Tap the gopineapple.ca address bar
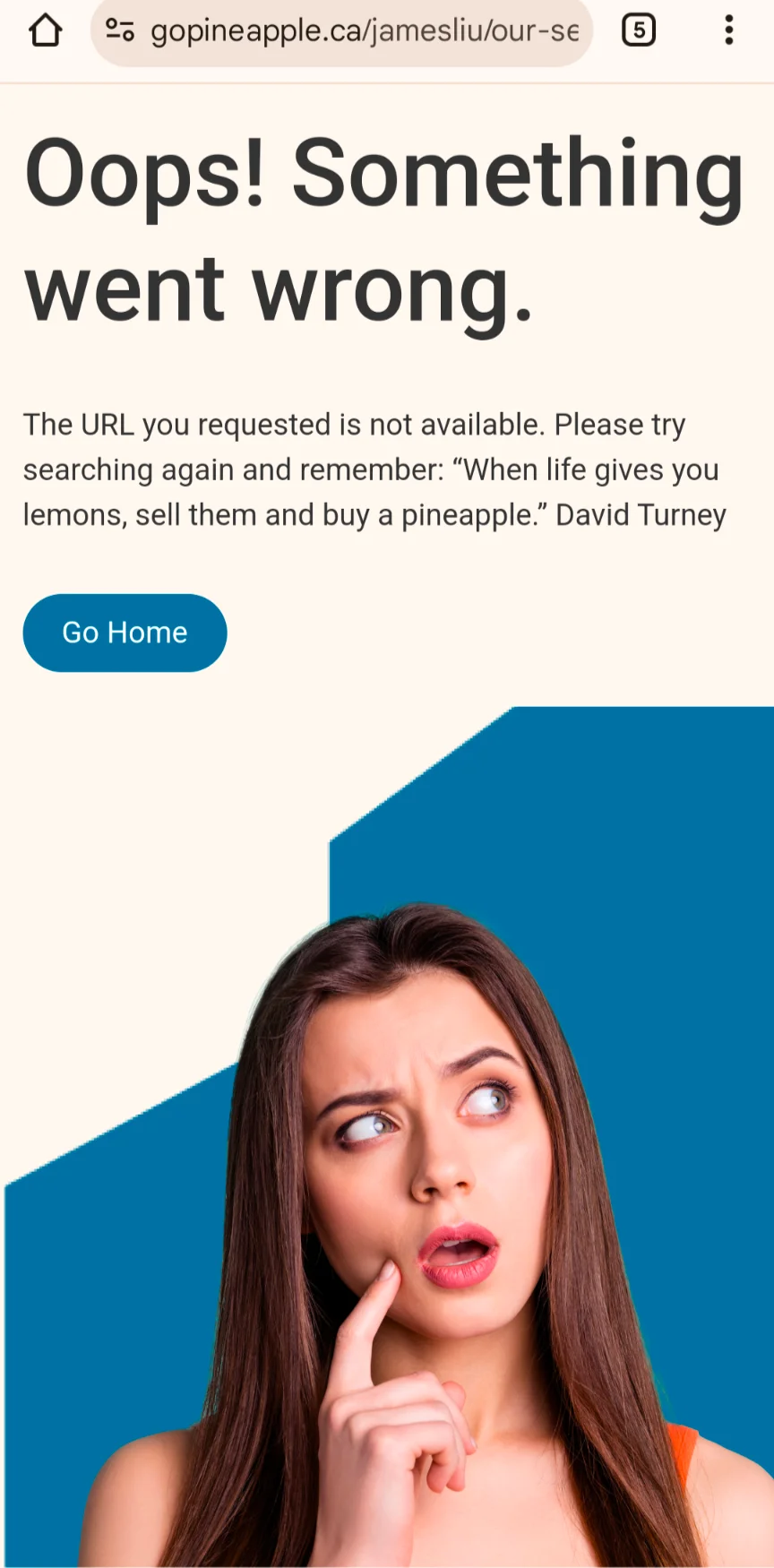Image resolution: width=774 pixels, height=1568 pixels. (x=363, y=31)
